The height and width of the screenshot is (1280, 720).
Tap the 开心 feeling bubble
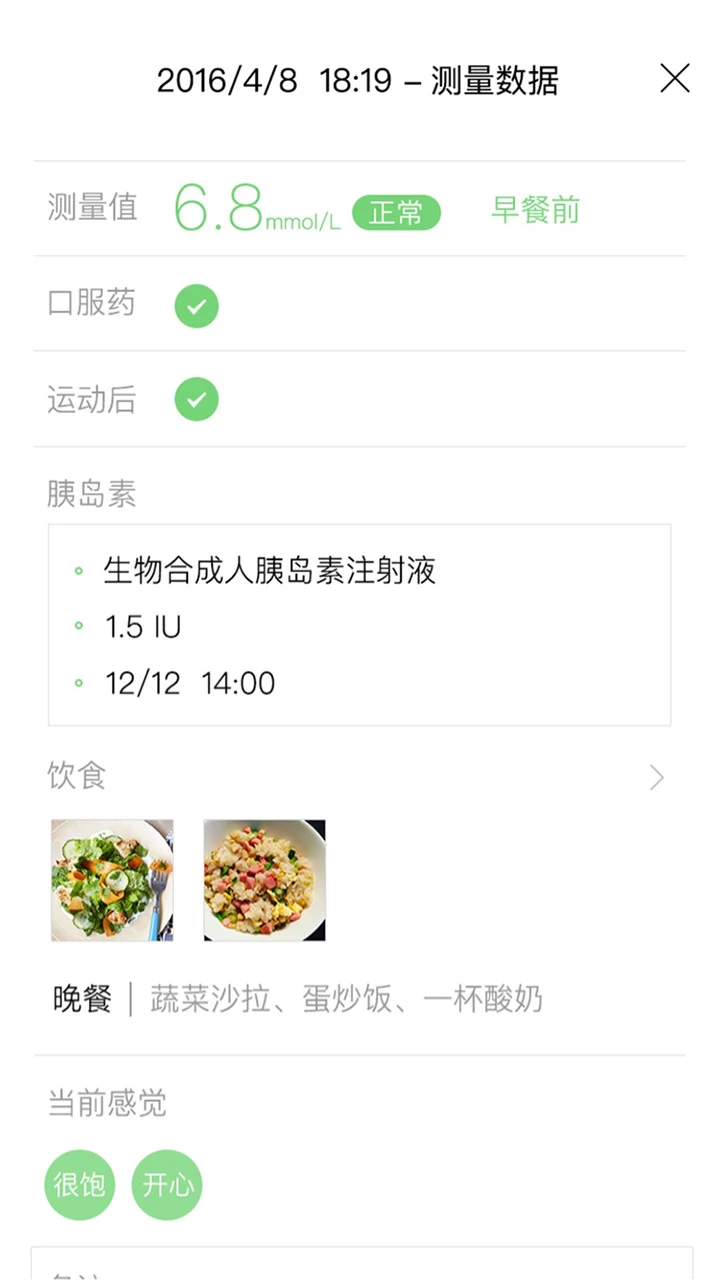(166, 1184)
